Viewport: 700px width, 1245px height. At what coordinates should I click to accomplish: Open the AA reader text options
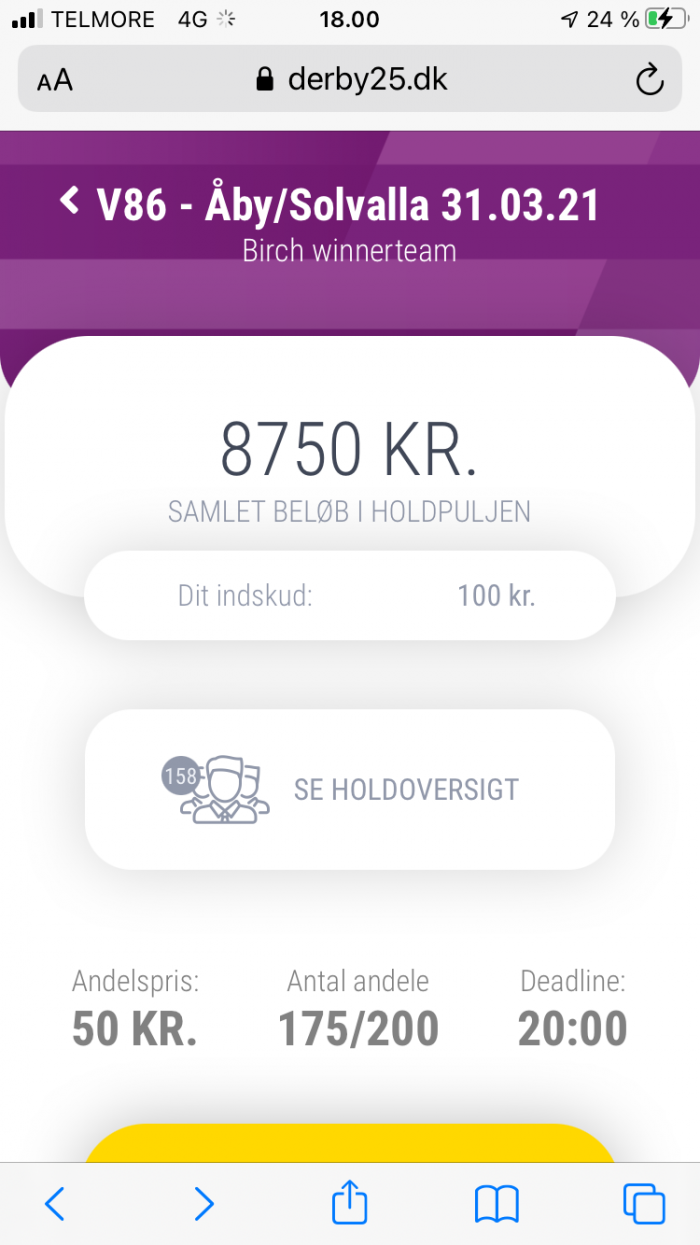pyautogui.click(x=55, y=80)
